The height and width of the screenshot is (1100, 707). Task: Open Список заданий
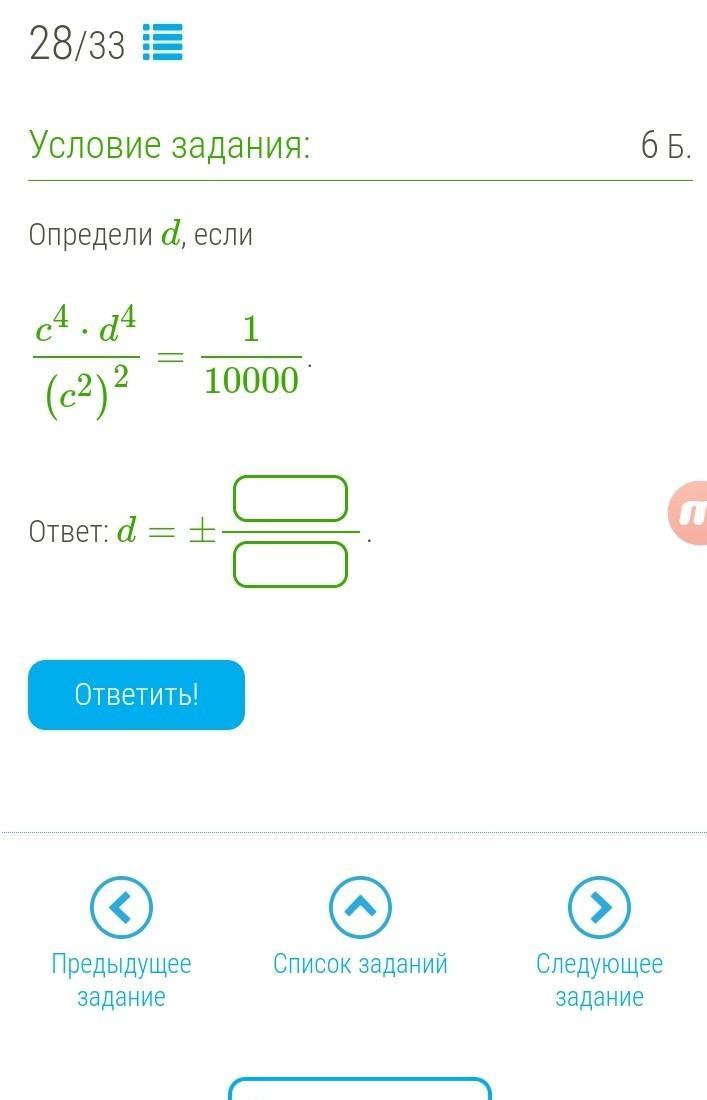click(360, 908)
